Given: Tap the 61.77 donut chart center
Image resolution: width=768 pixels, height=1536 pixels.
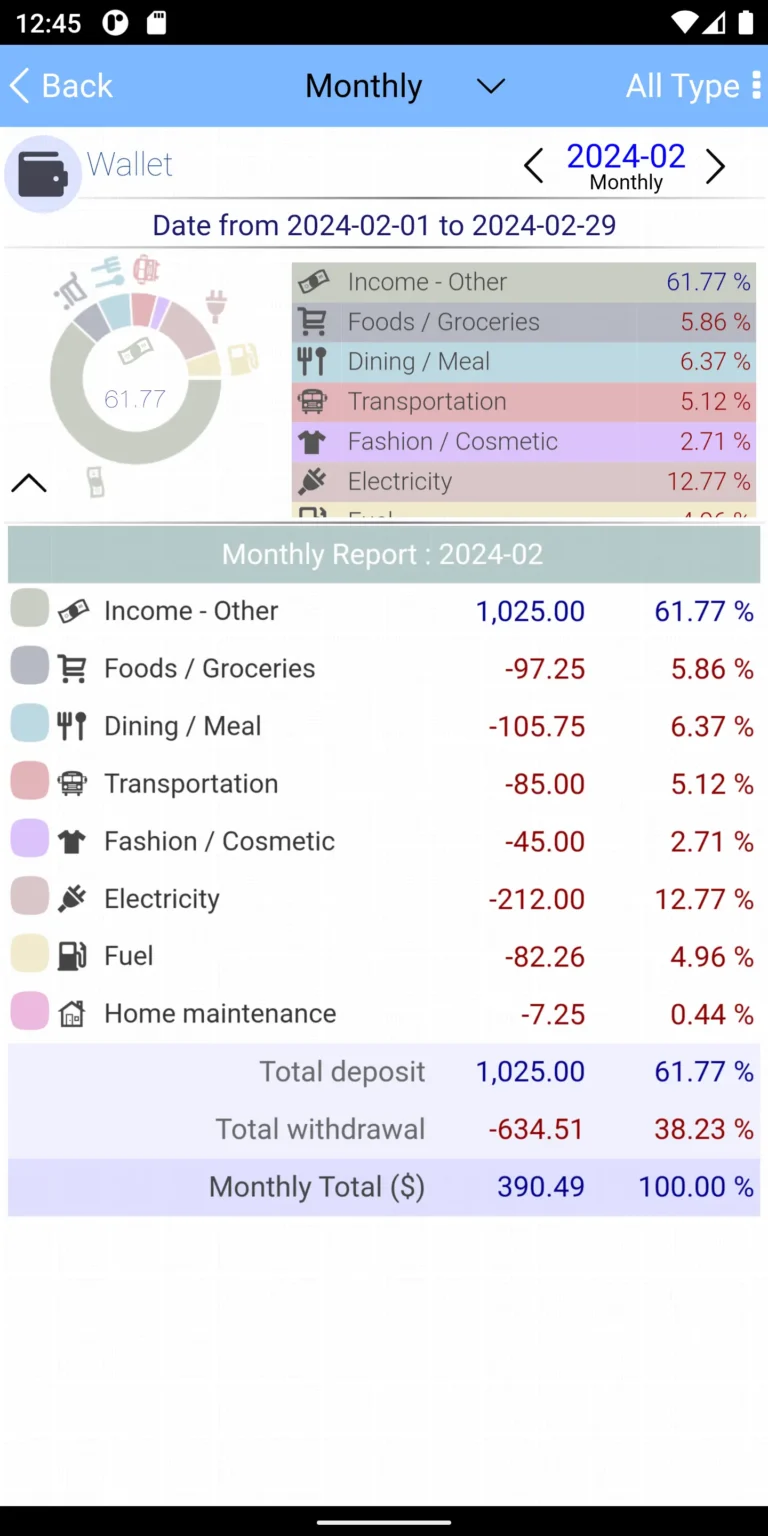Looking at the screenshot, I should click(x=135, y=398).
